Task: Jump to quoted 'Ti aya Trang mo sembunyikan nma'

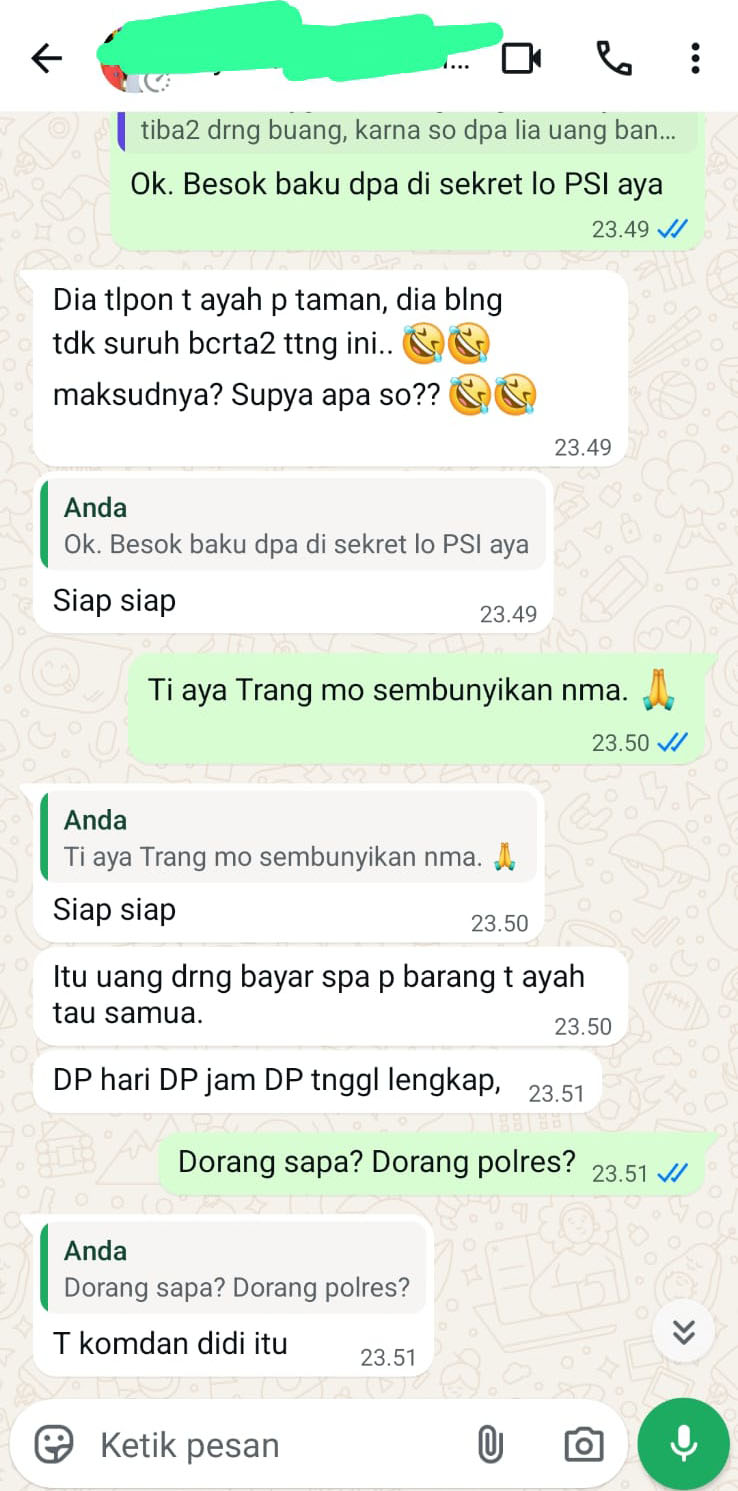Action: tap(290, 838)
